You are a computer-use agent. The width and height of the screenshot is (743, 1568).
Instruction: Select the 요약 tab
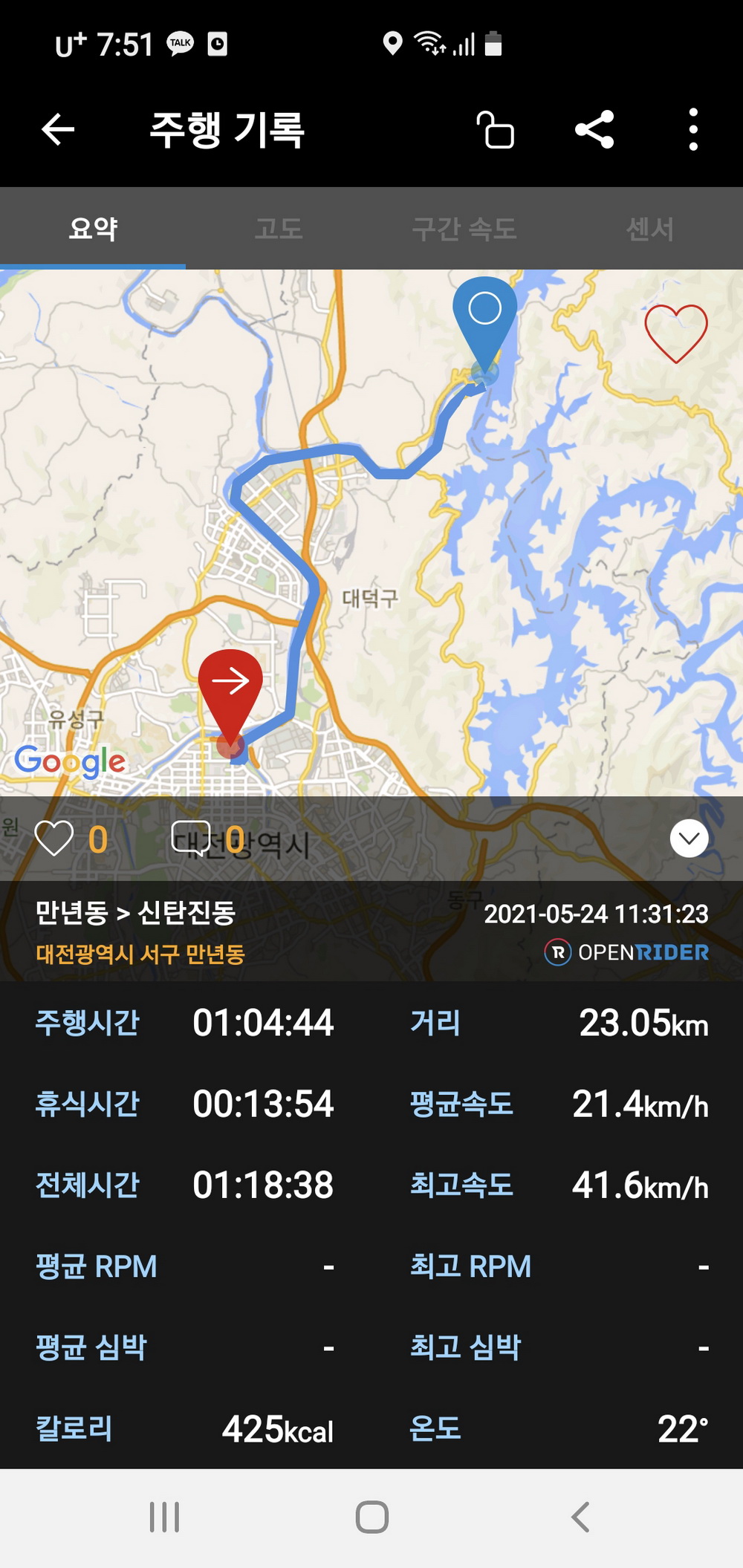(x=93, y=228)
